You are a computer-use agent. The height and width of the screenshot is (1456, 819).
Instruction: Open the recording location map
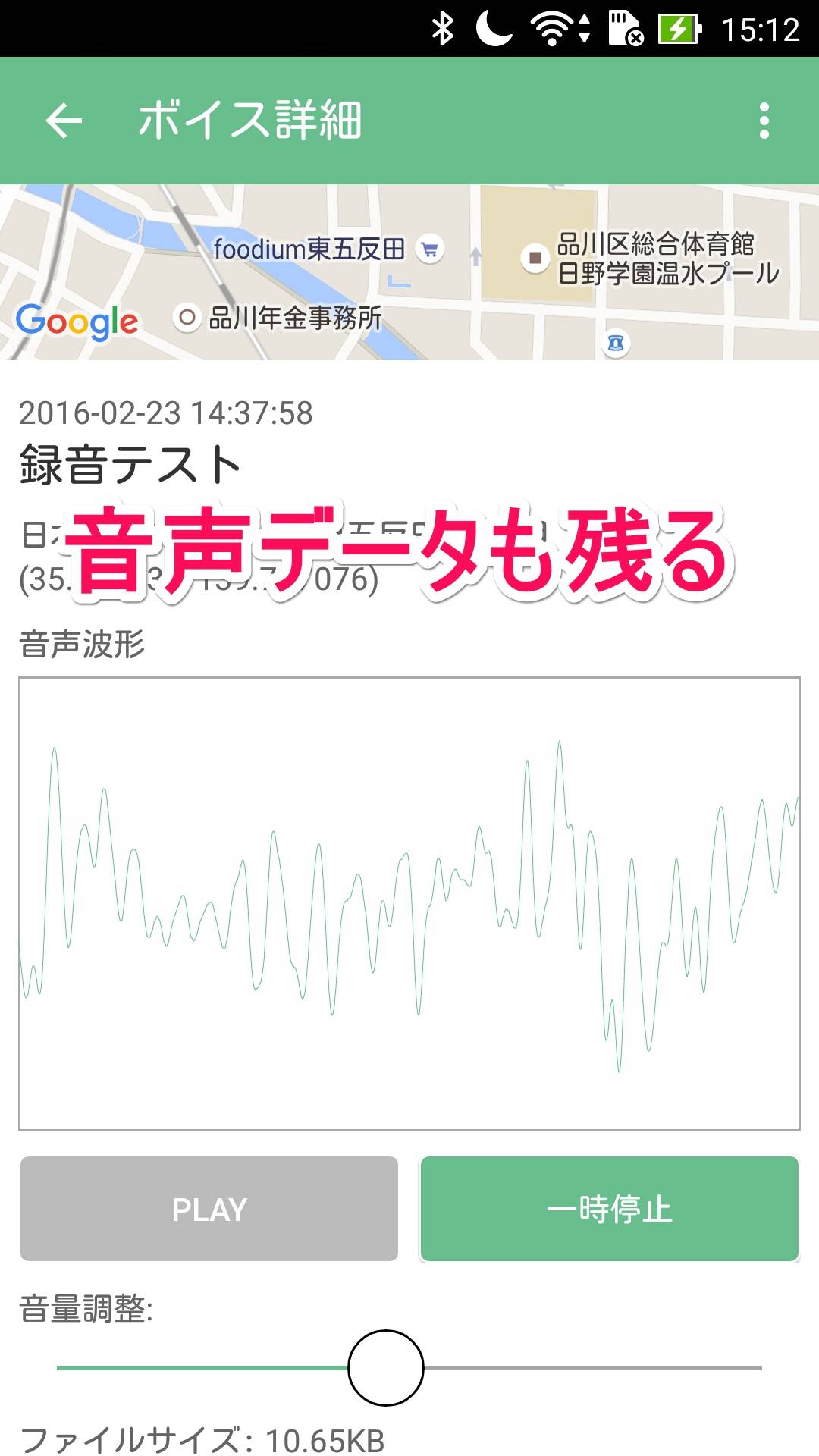(x=409, y=271)
